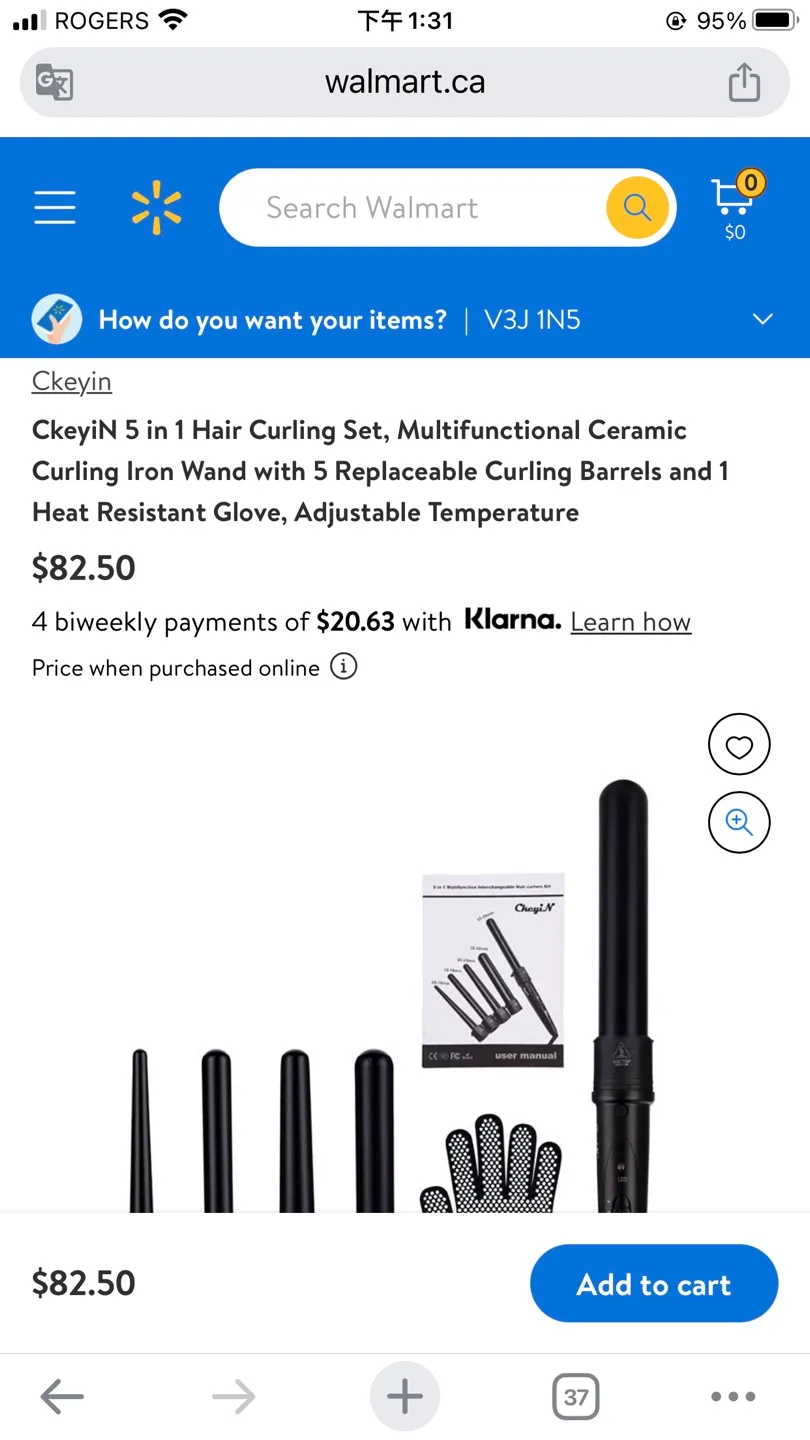
Task: Tap Learn how next to Klarna
Action: click(630, 622)
